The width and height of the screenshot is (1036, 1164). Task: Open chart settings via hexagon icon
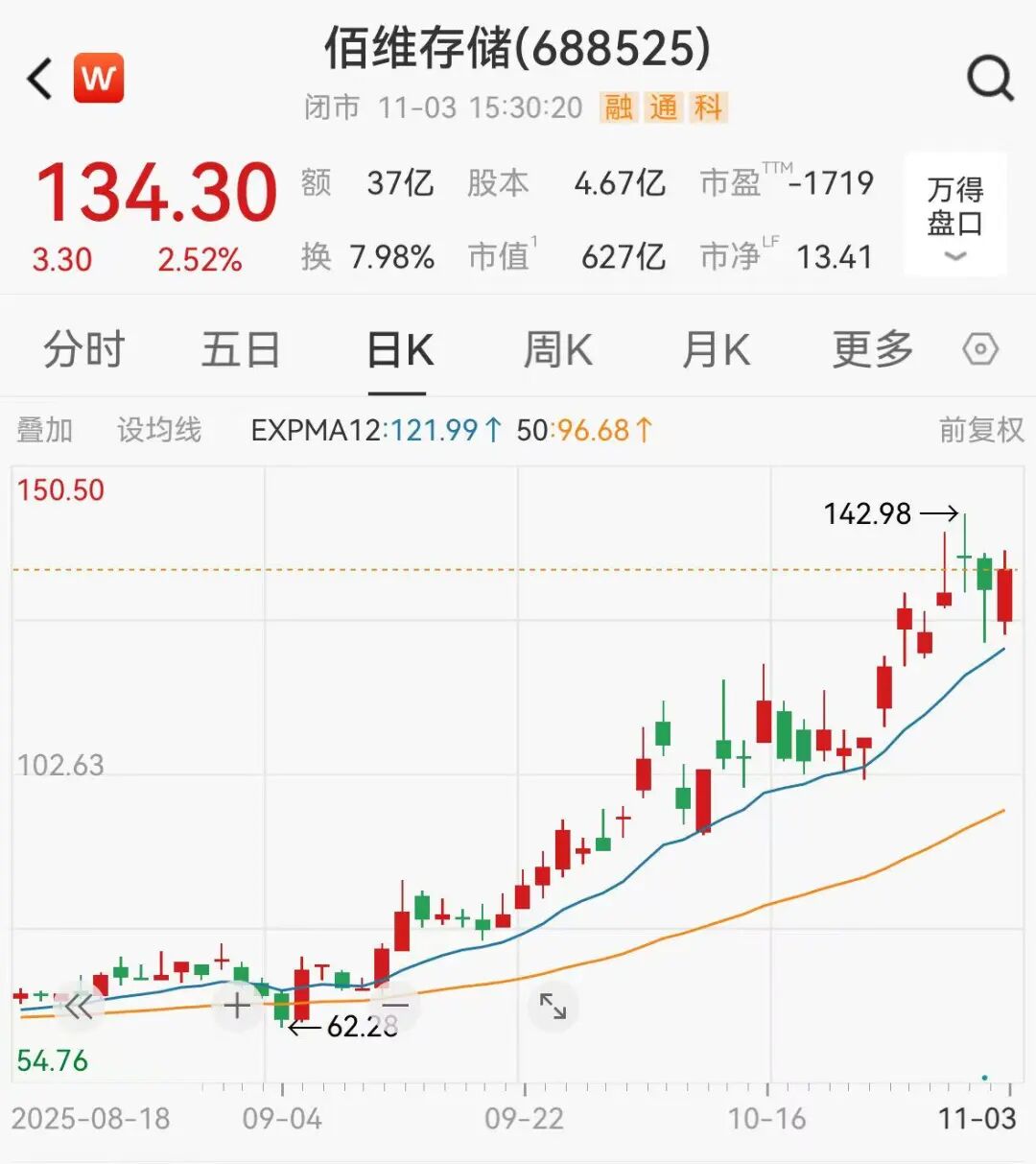tap(980, 350)
